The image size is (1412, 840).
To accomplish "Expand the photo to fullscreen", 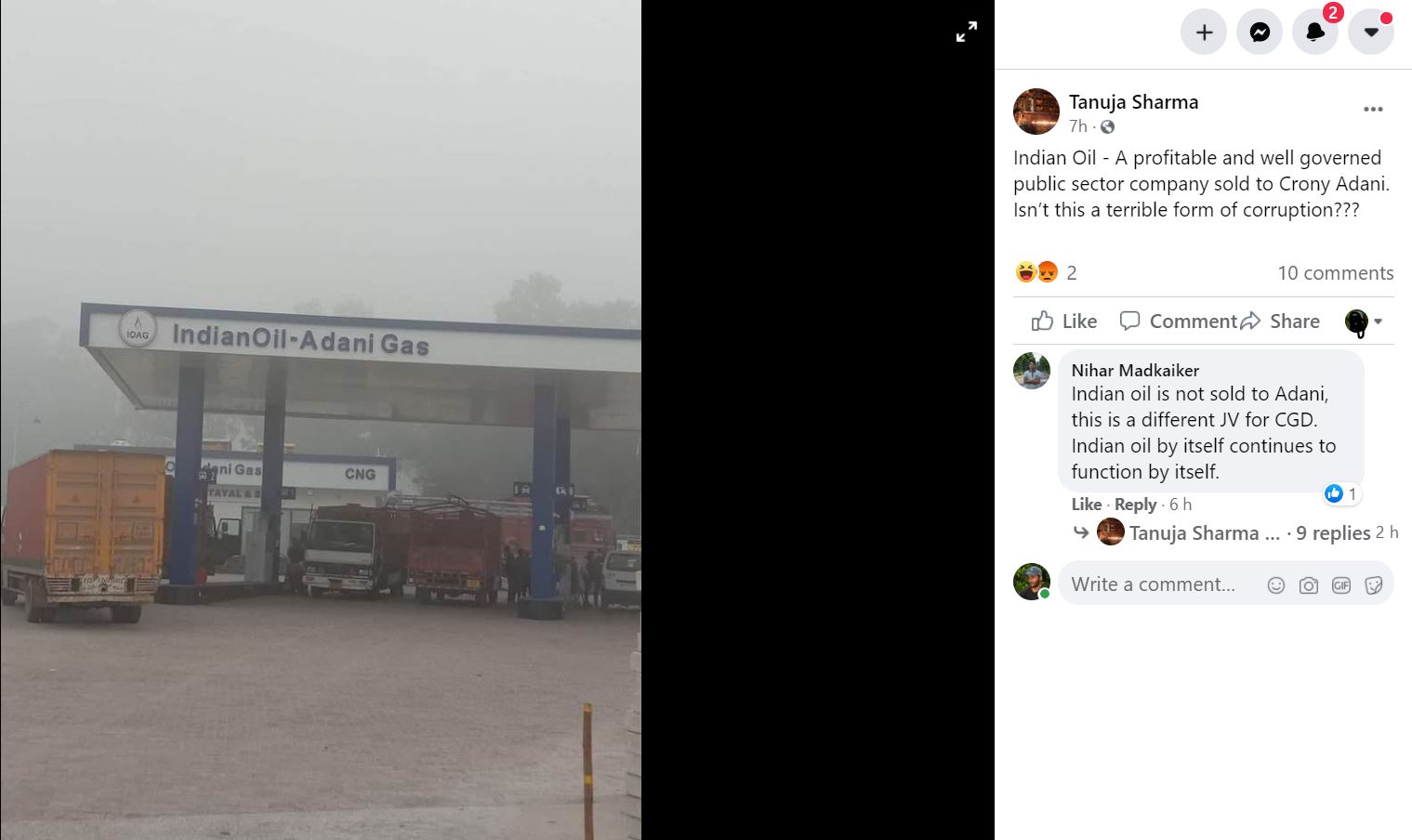I will [x=967, y=32].
